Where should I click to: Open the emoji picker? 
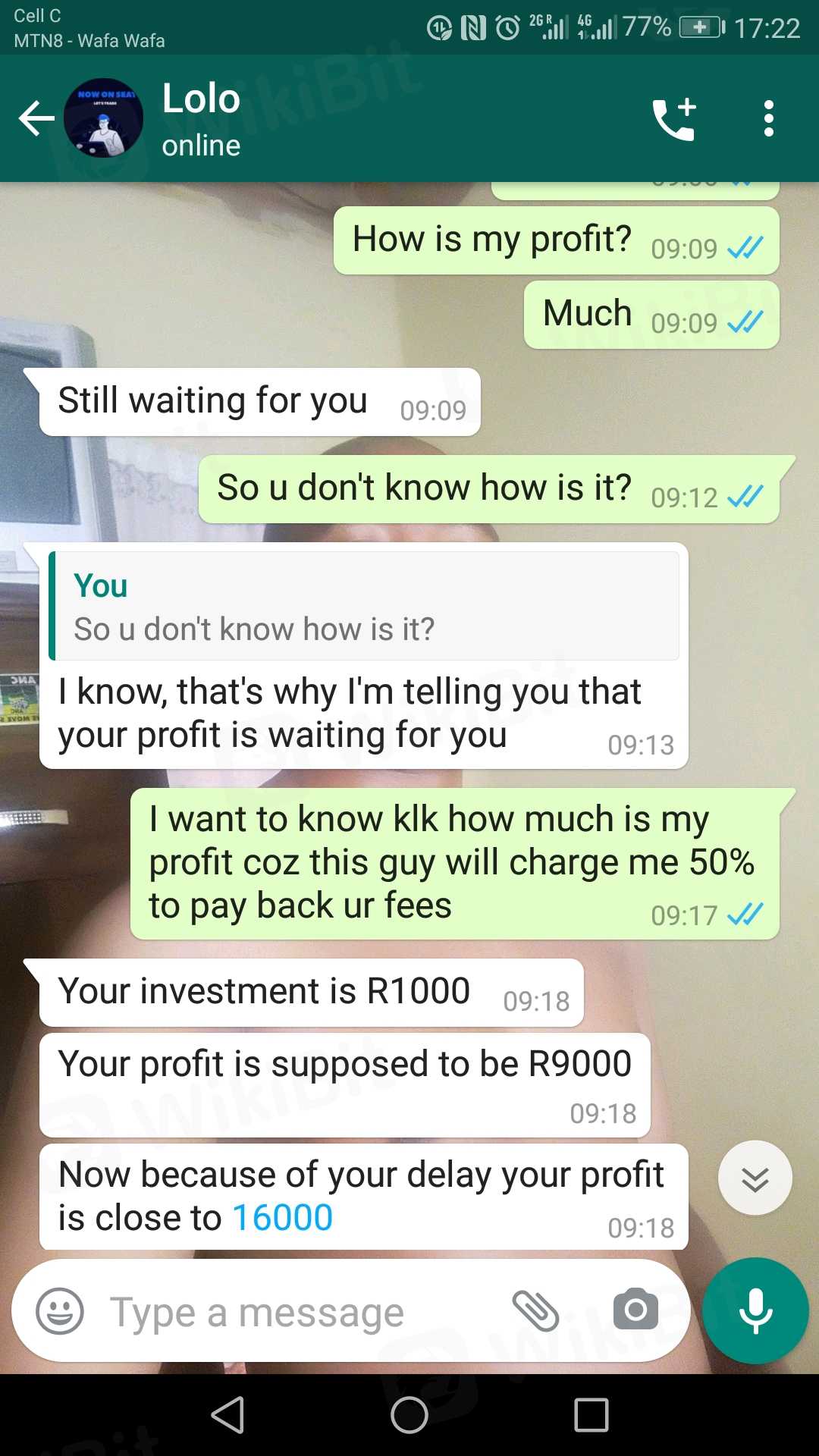60,1311
